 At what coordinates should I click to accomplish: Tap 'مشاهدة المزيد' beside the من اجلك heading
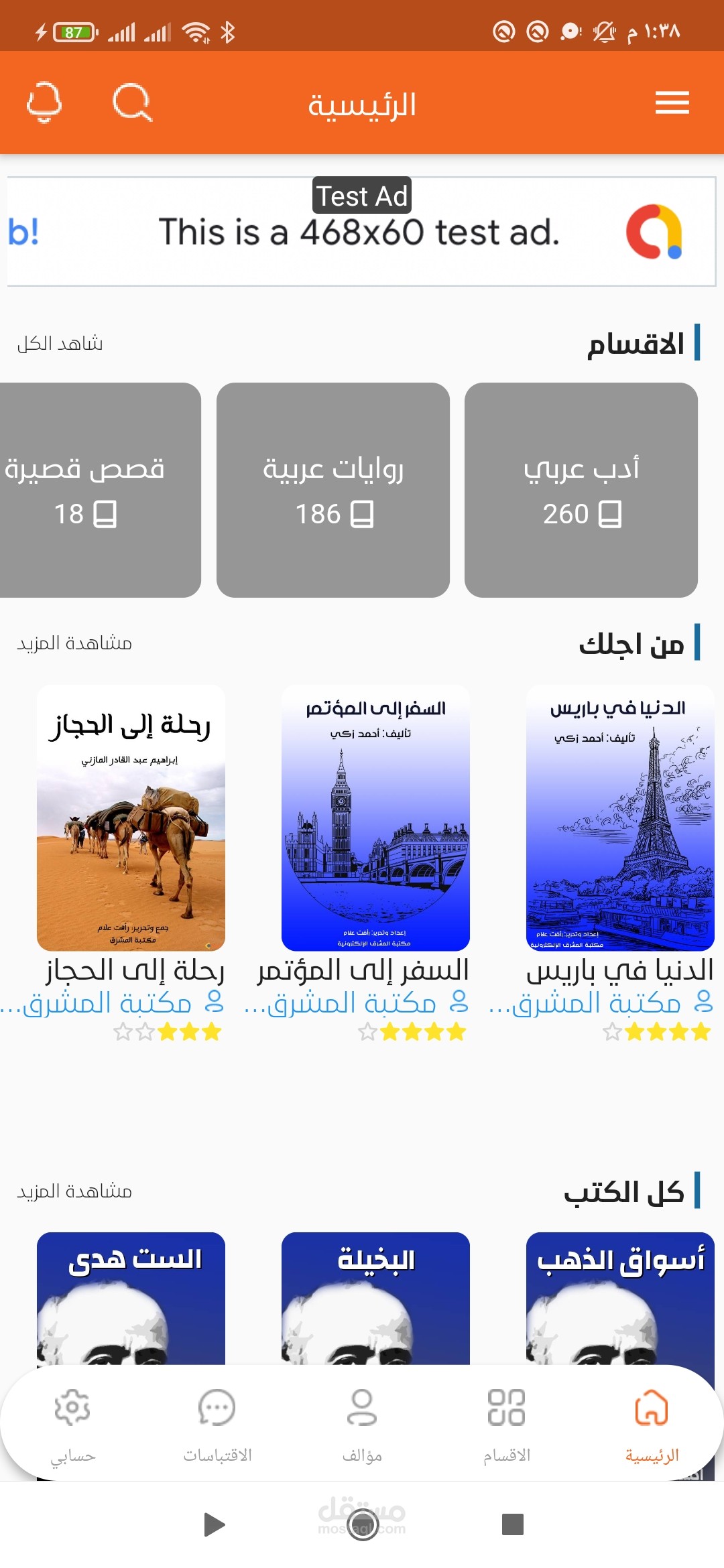point(74,643)
